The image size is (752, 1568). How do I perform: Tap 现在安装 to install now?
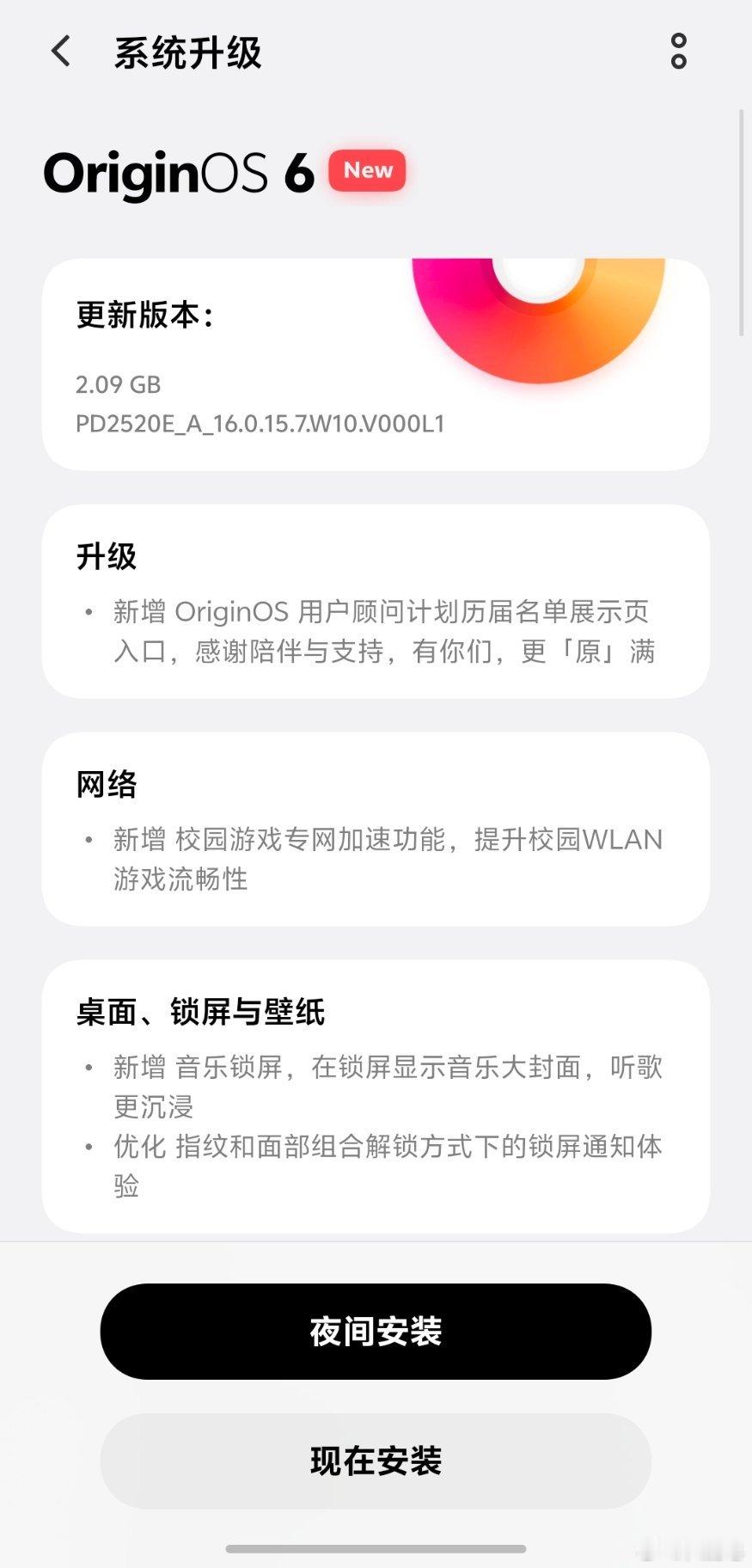point(376,1461)
